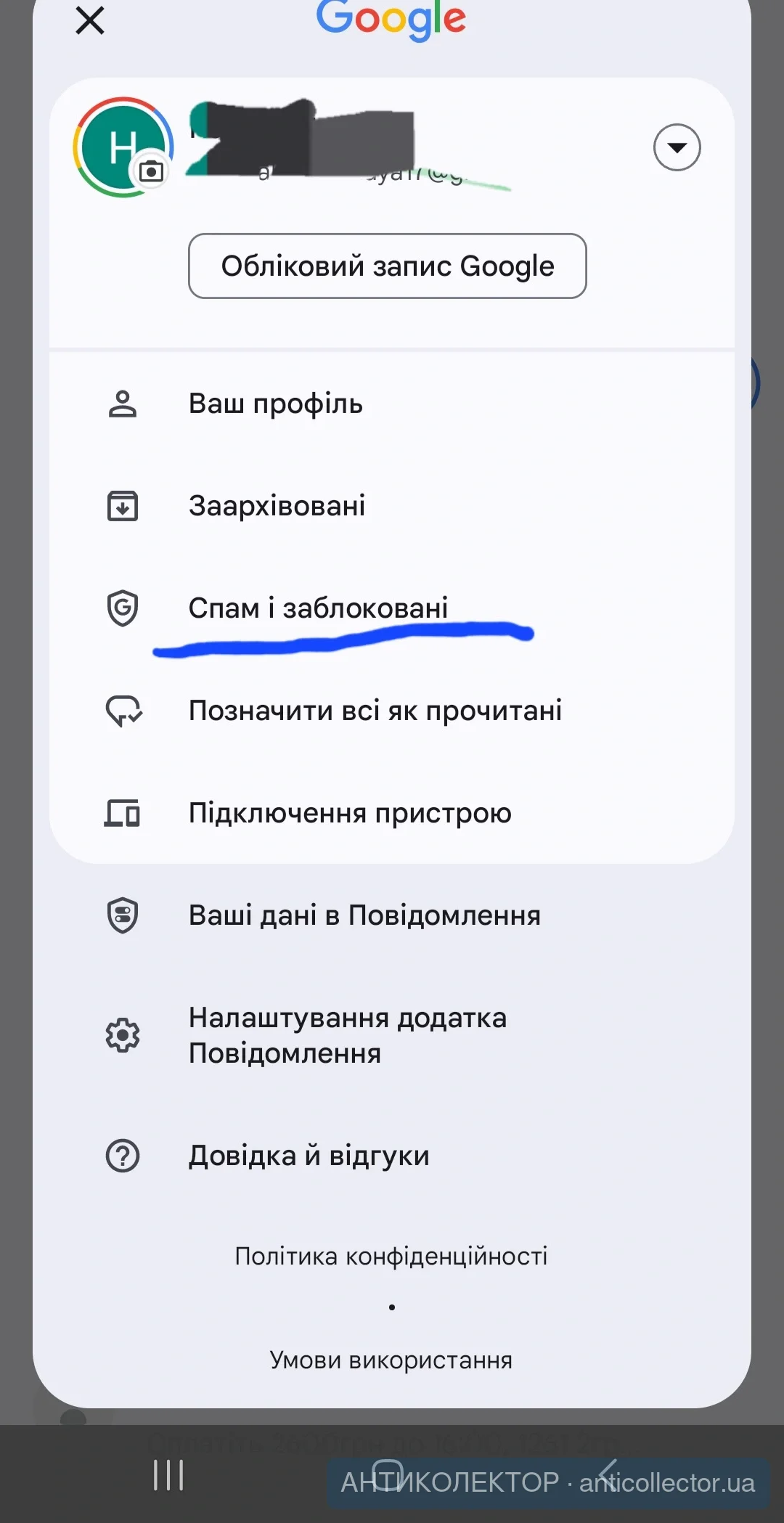
Task: Open Обліковий запис Google button
Action: click(x=387, y=266)
